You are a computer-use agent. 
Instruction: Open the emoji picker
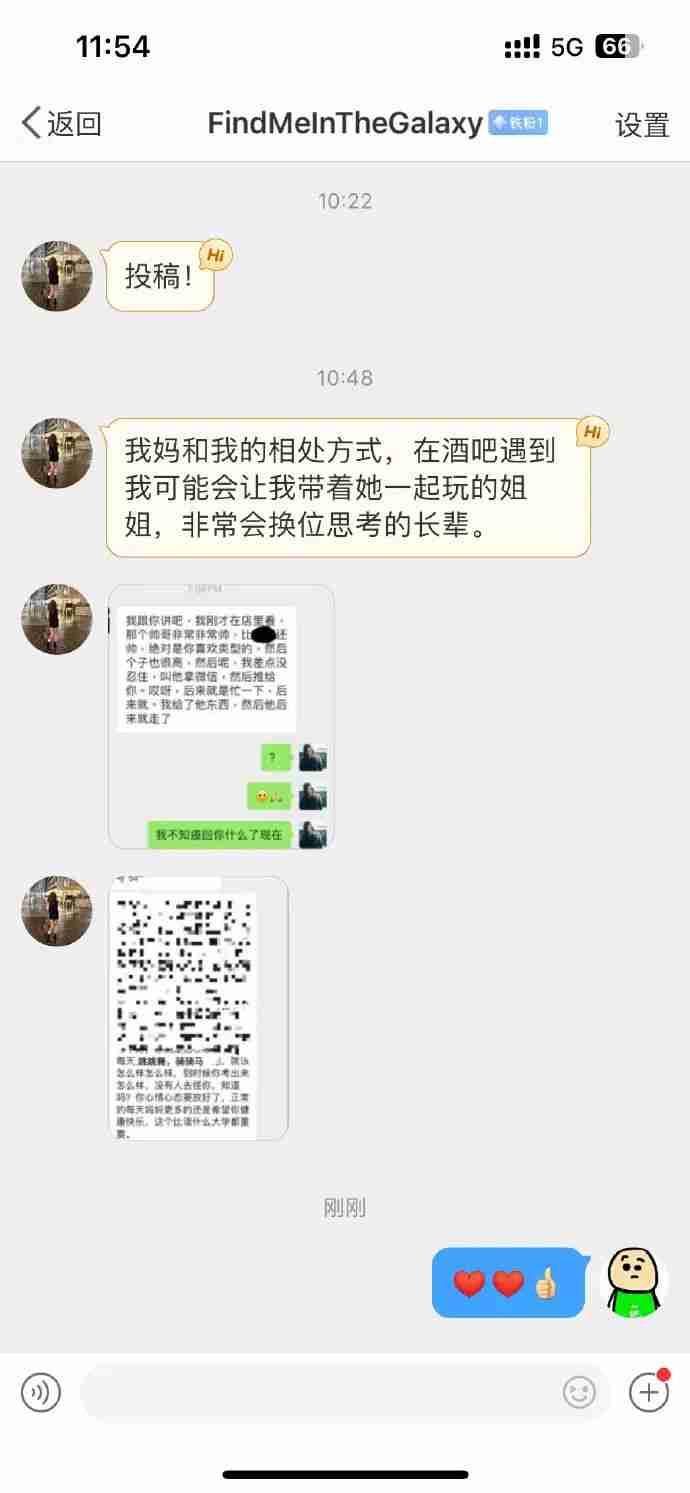(x=579, y=1391)
